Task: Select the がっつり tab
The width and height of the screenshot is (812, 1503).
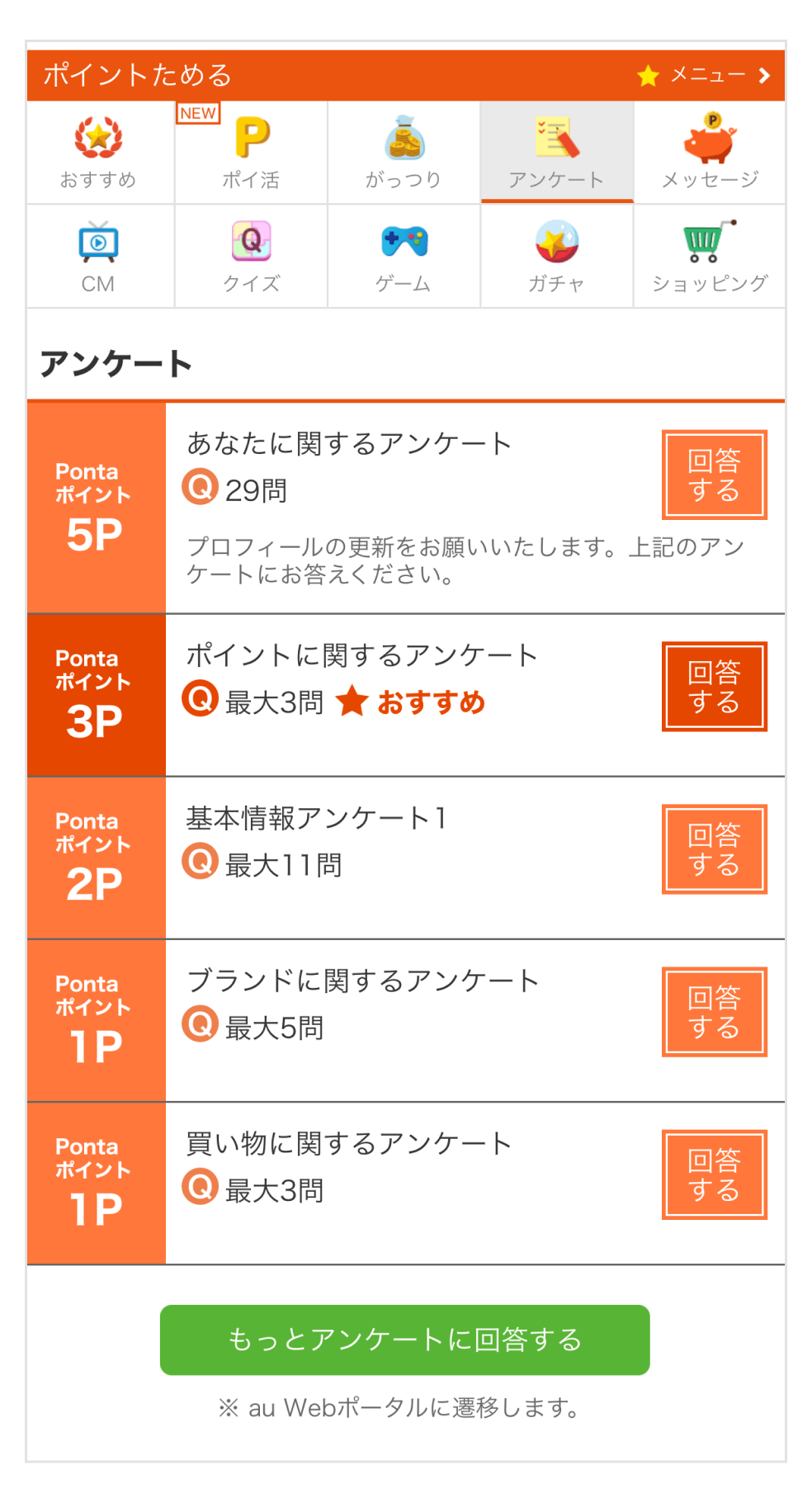Action: [404, 153]
